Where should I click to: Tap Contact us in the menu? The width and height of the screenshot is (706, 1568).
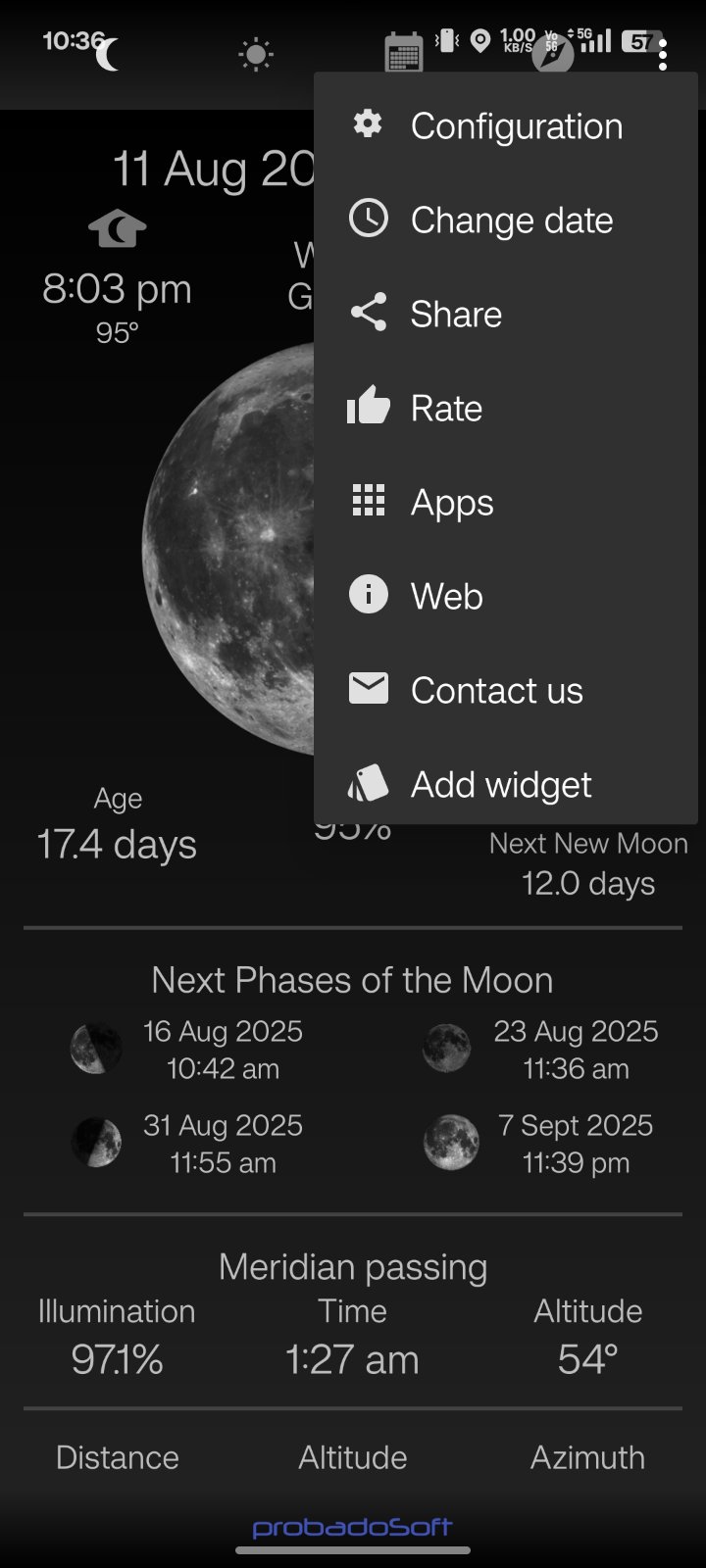click(x=506, y=690)
